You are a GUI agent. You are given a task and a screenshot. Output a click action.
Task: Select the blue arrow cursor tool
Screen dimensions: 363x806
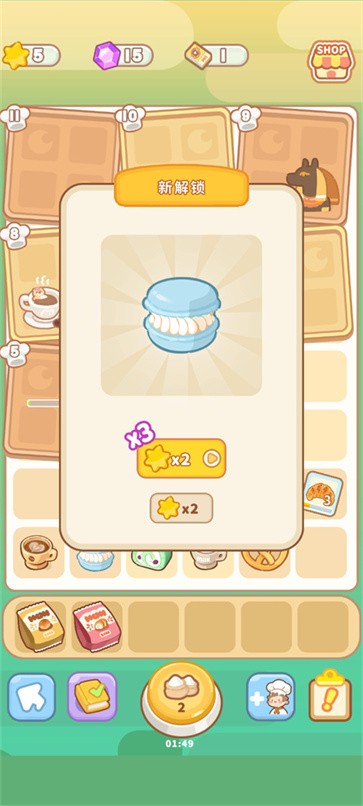click(x=31, y=697)
